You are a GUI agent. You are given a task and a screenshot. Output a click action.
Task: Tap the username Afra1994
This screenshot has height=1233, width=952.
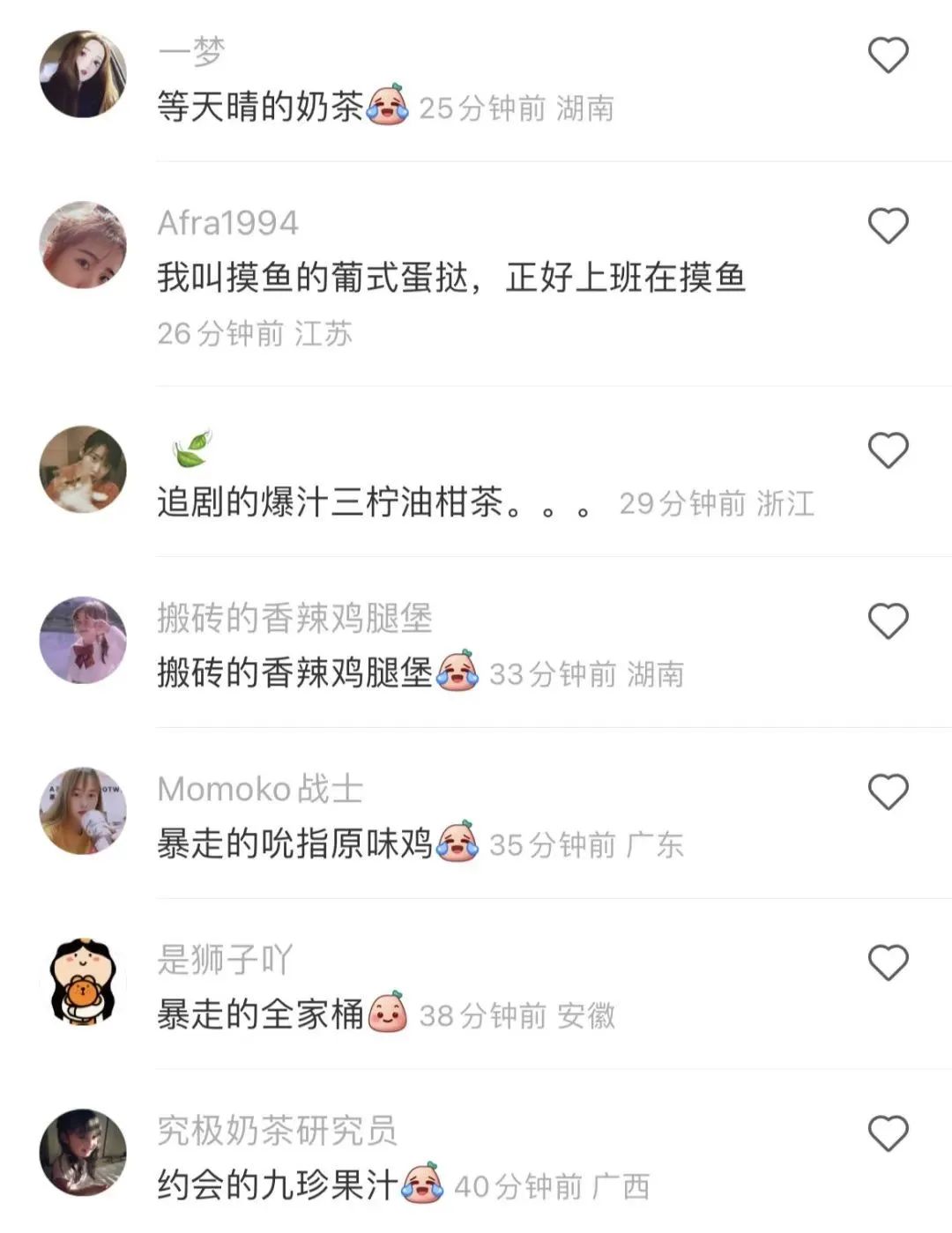pyautogui.click(x=227, y=223)
